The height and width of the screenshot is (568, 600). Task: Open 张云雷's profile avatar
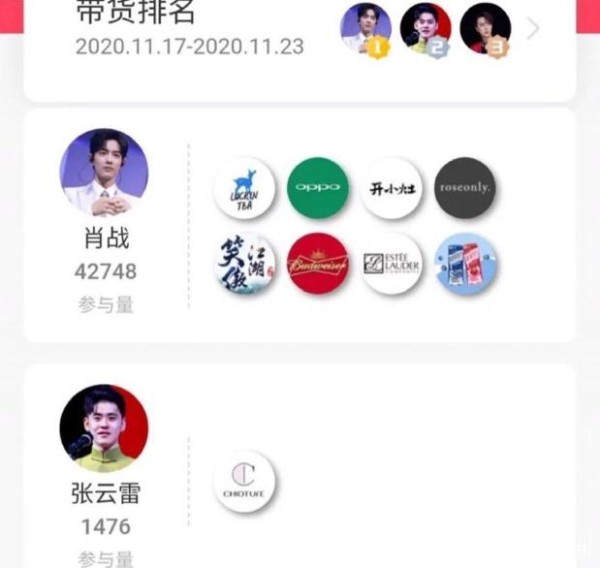(x=104, y=428)
